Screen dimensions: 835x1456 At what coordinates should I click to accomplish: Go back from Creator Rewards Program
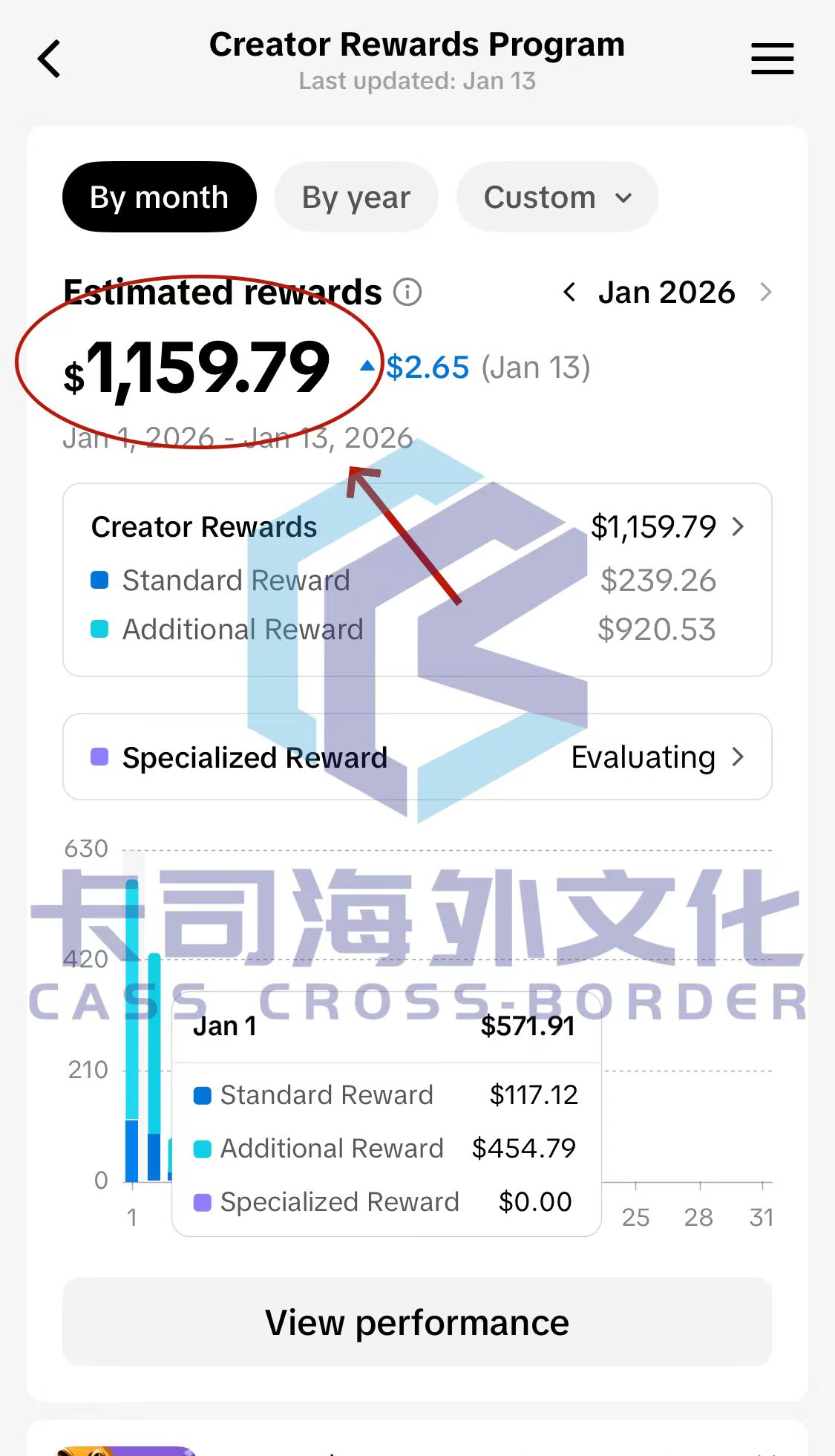[49, 59]
